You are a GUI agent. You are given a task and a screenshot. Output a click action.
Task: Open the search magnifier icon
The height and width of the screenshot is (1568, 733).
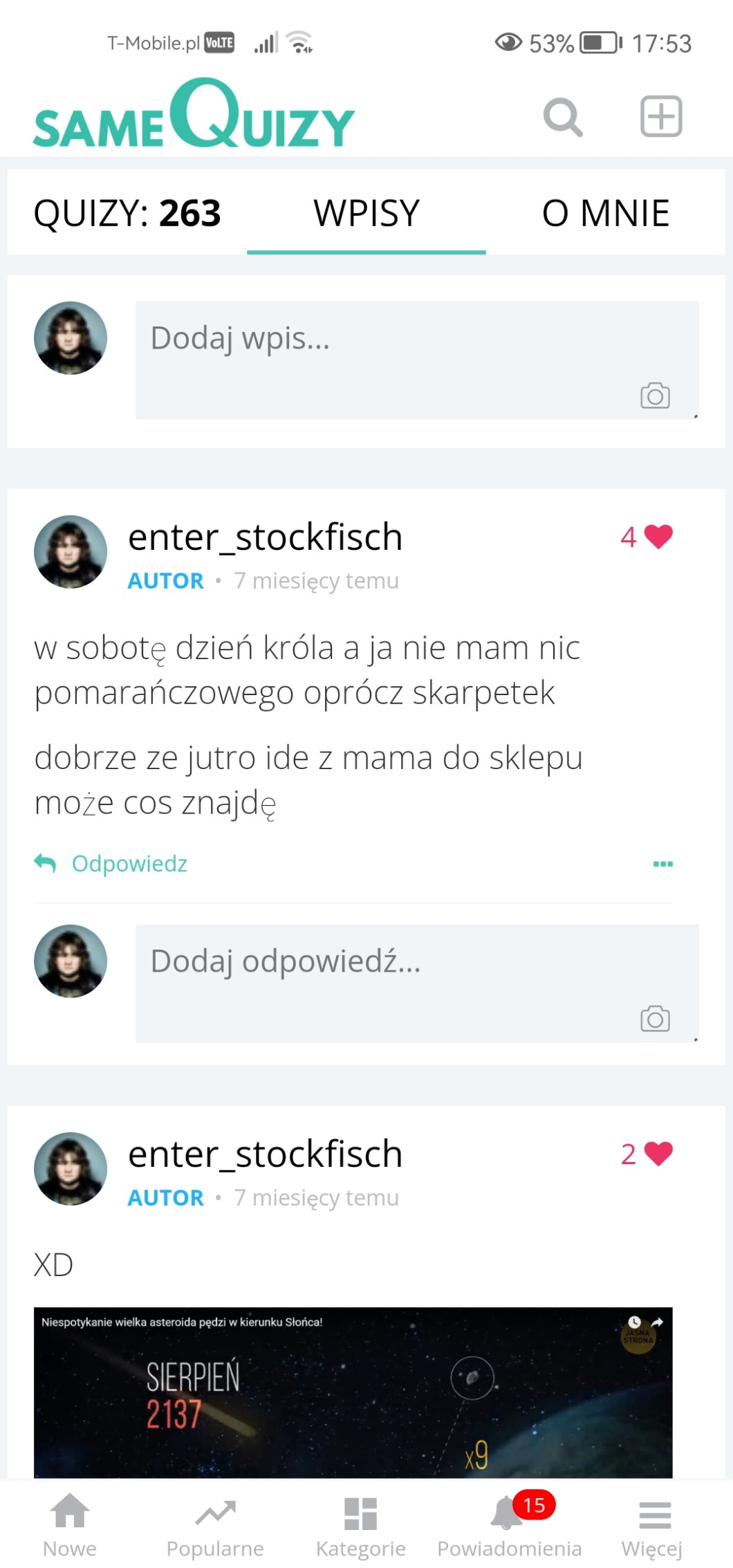pyautogui.click(x=563, y=117)
